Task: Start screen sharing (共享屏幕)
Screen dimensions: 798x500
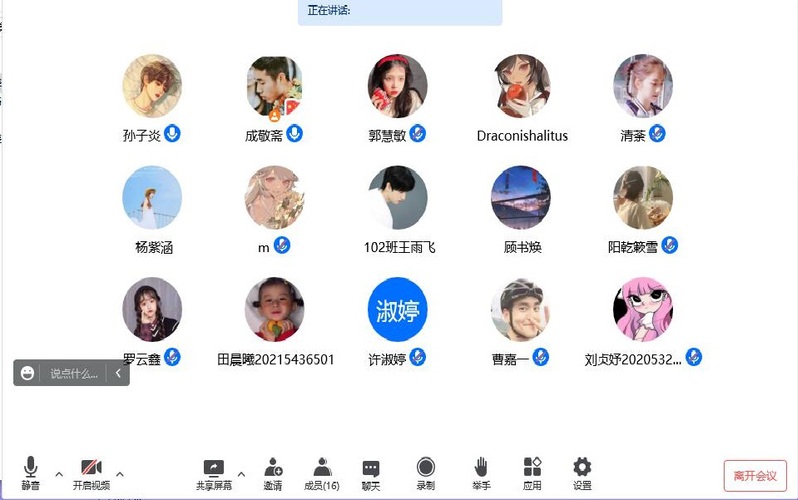Action: pos(213,472)
